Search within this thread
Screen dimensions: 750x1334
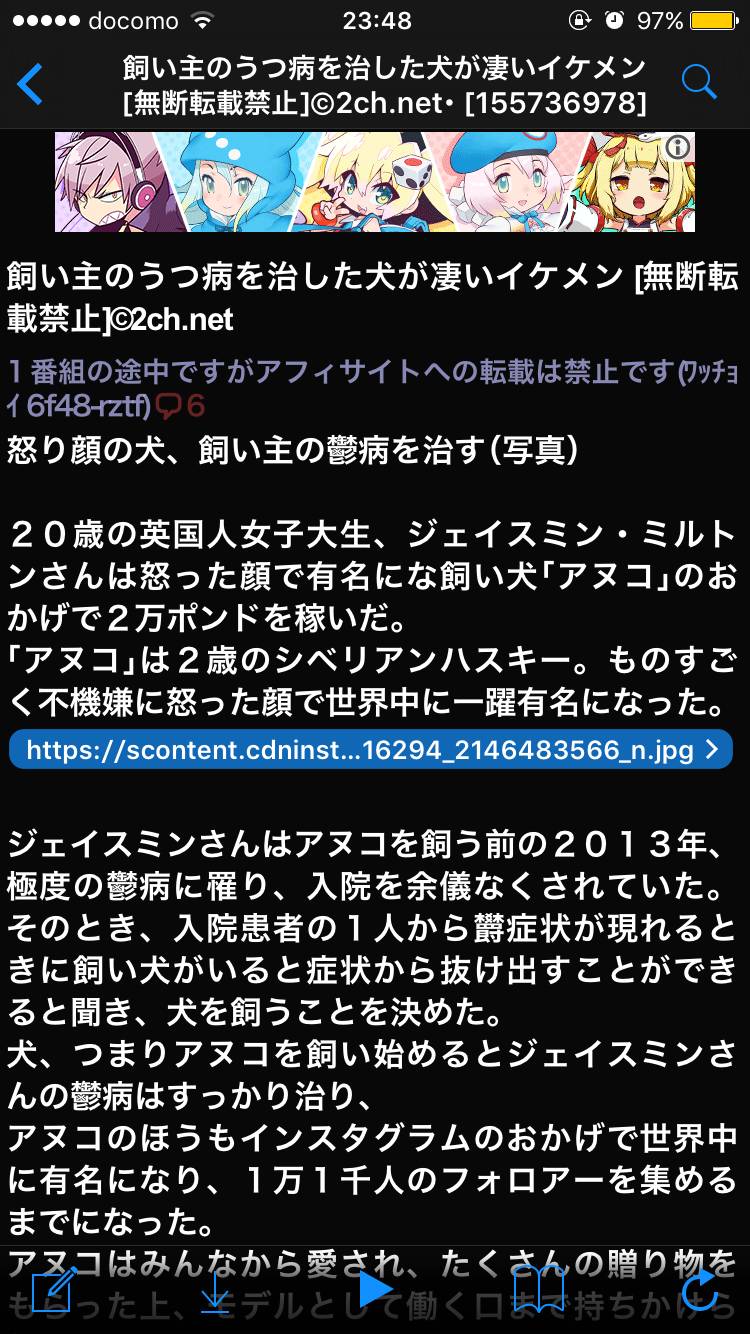pyautogui.click(x=699, y=83)
